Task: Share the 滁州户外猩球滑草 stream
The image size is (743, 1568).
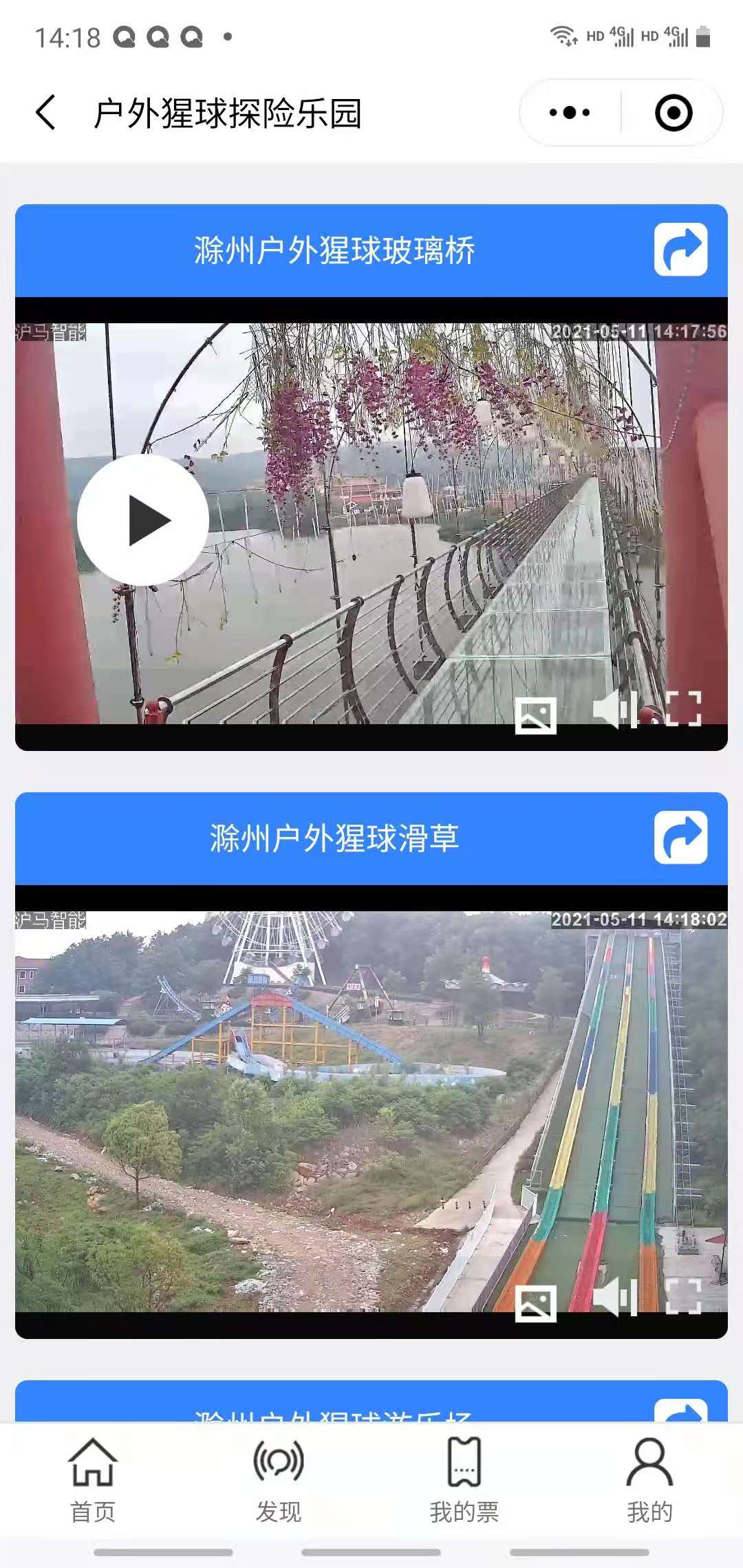Action: click(x=680, y=838)
